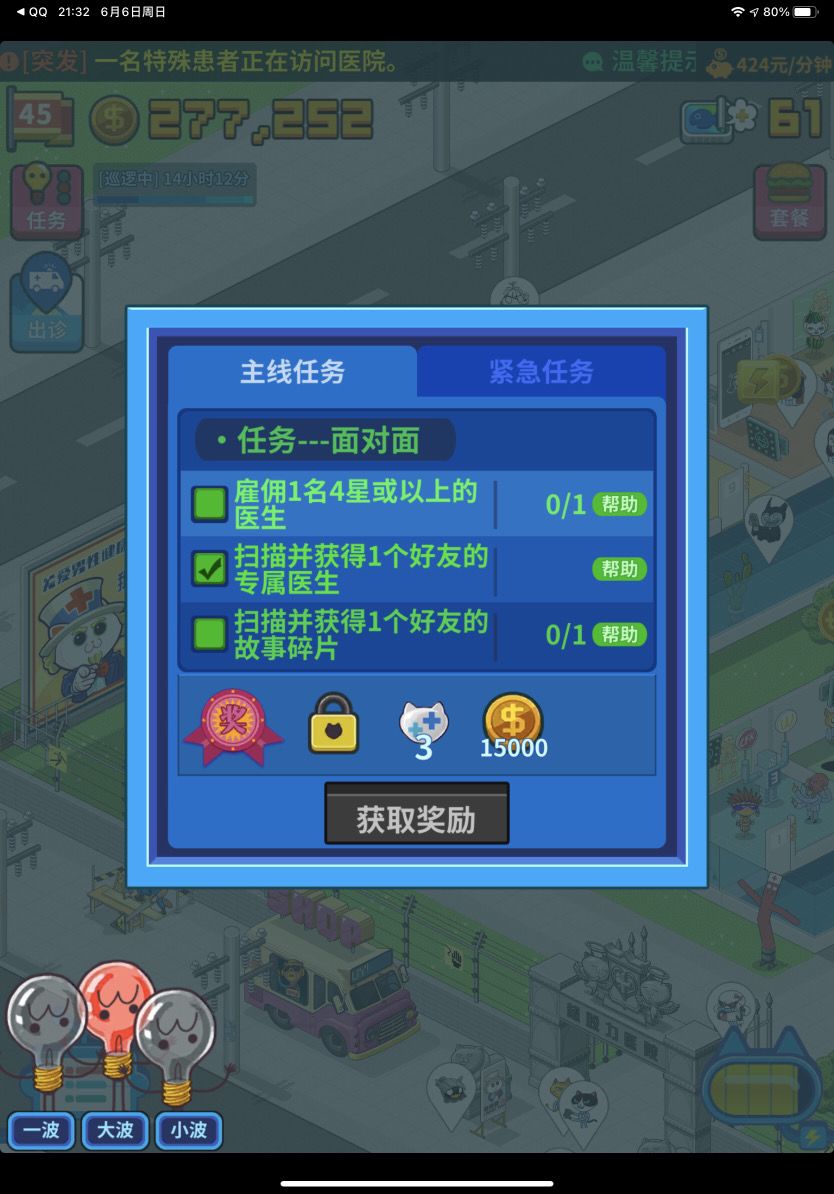Open the 任务 task panel icon

pos(45,197)
